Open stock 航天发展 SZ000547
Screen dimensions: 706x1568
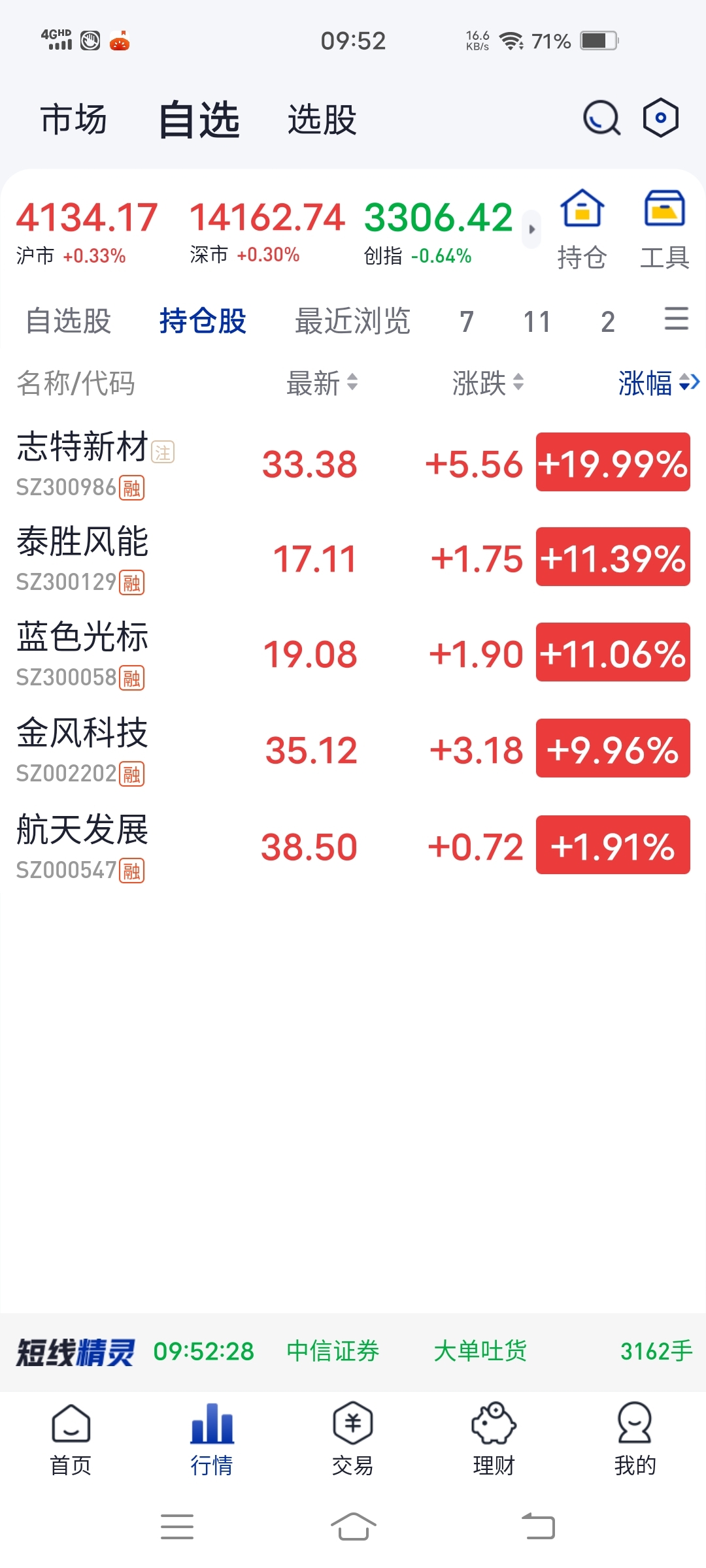coord(353,847)
